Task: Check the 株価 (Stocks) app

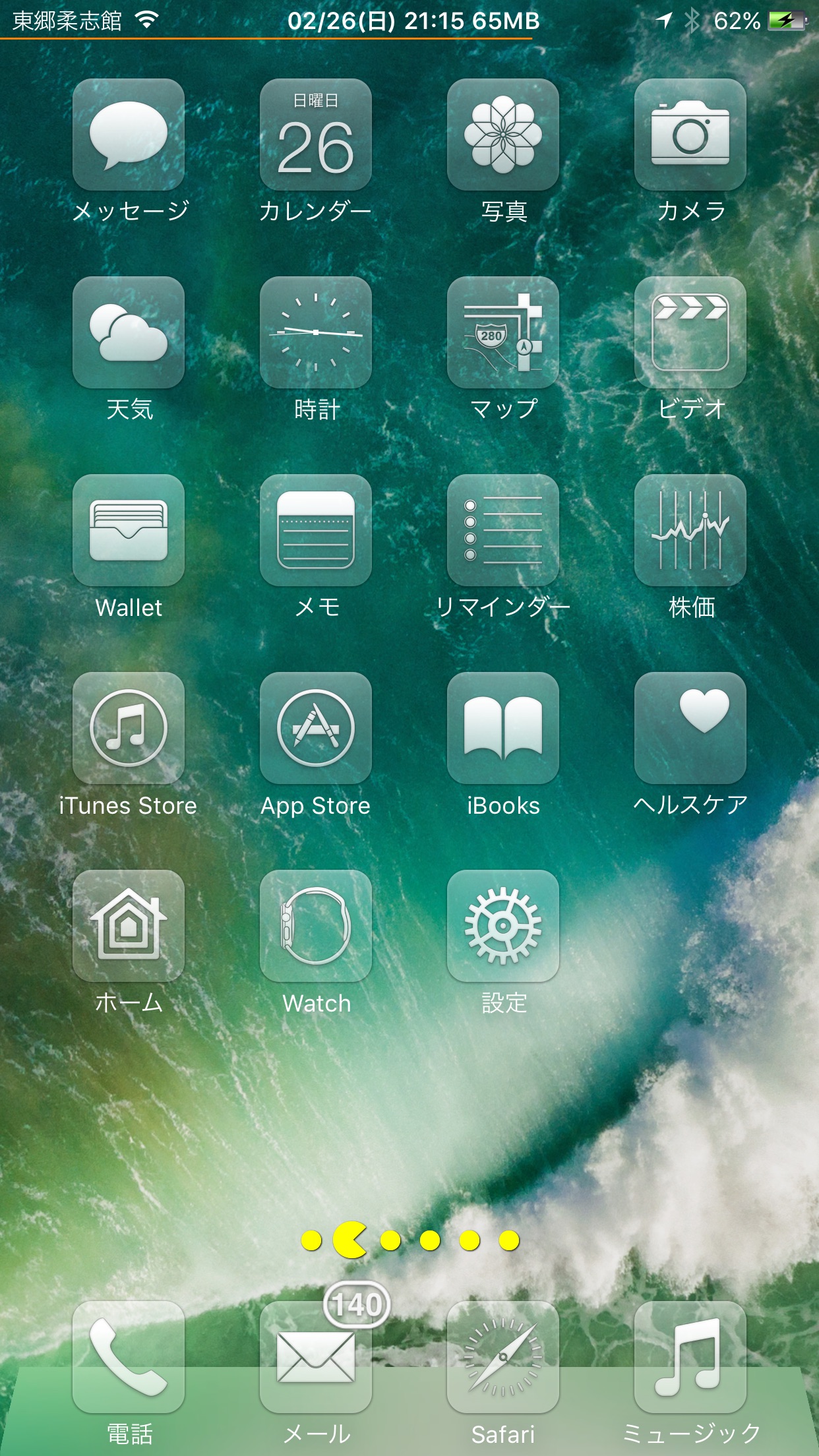Action: coord(690,531)
